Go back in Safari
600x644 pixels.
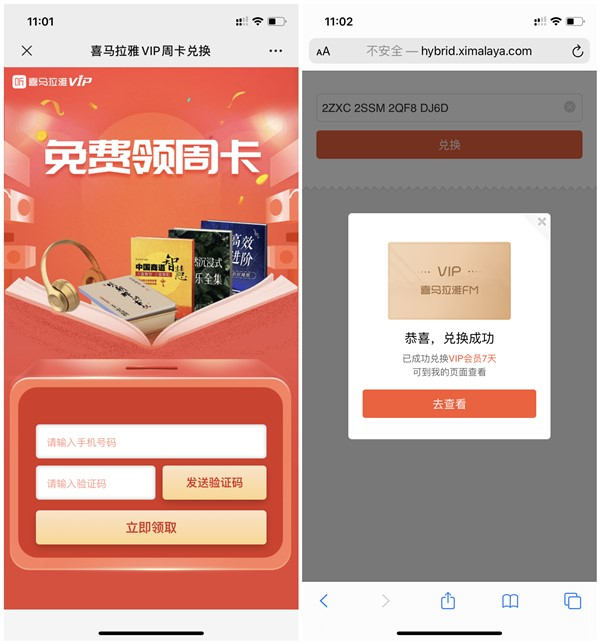point(323,601)
